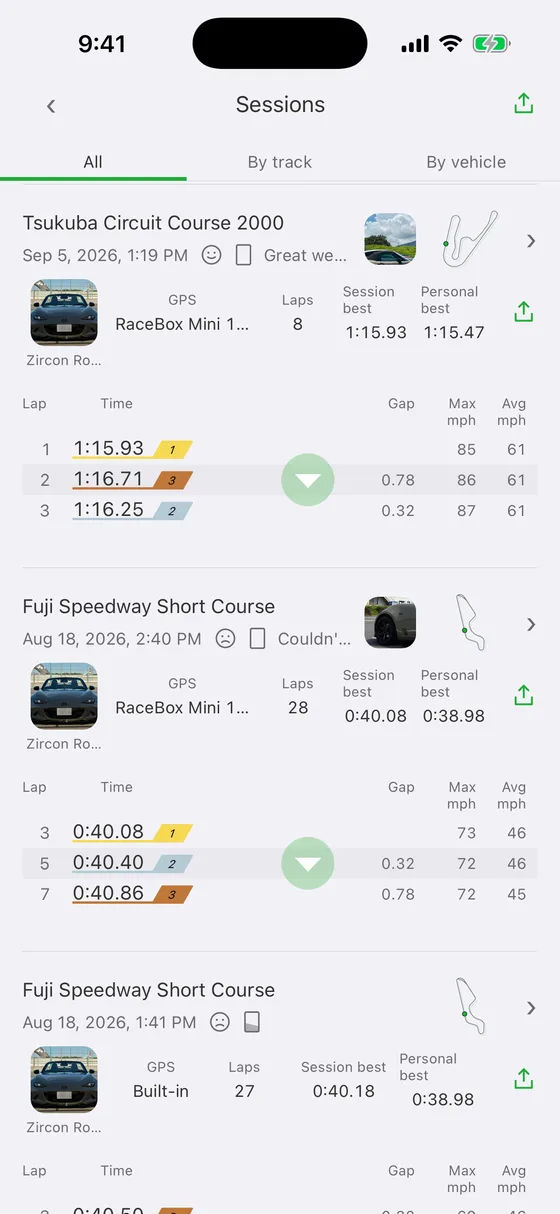The width and height of the screenshot is (560, 1214).
Task: Share all sessions via the top export icon
Action: pos(523,104)
